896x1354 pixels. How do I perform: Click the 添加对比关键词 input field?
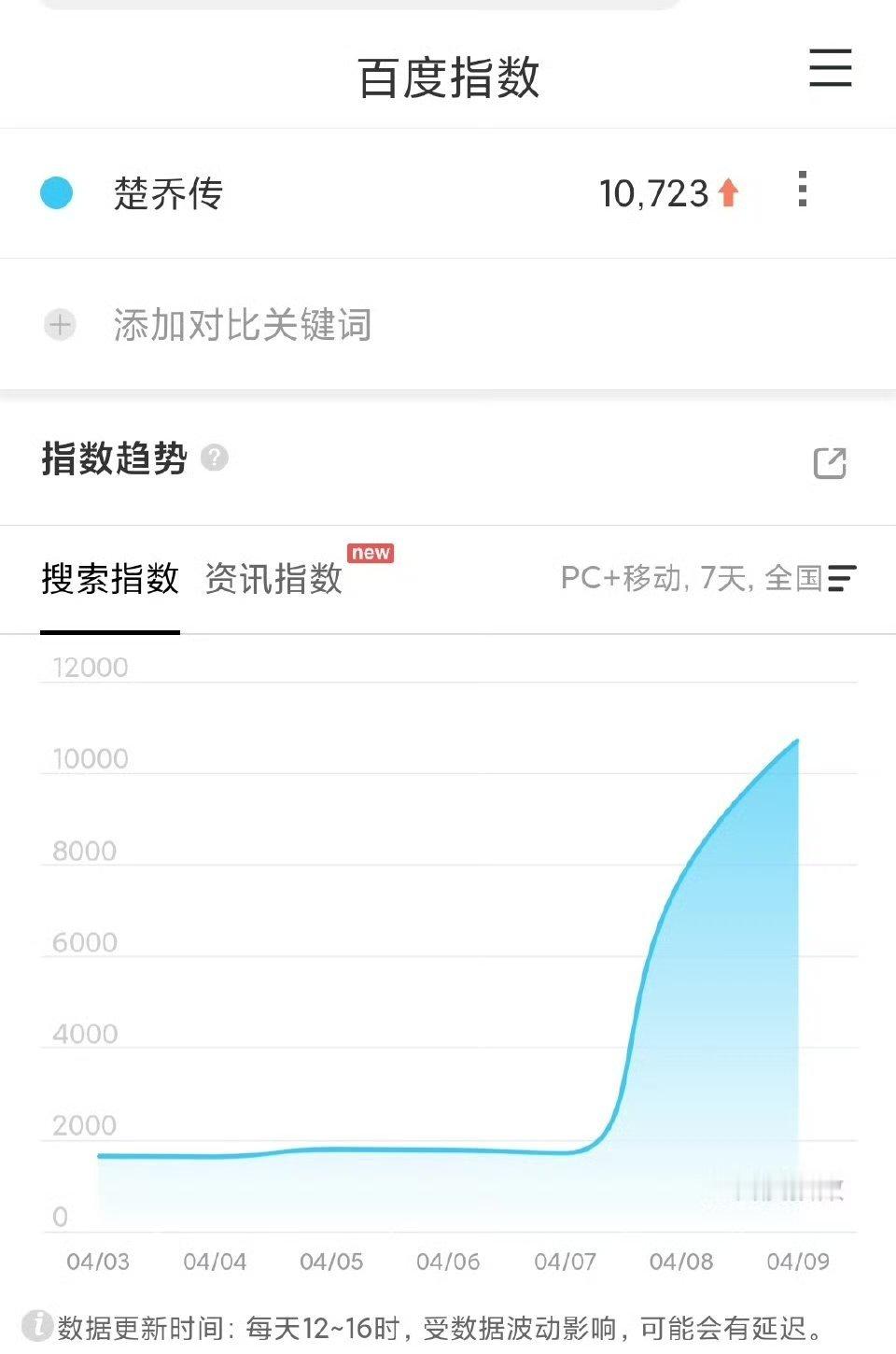click(240, 326)
